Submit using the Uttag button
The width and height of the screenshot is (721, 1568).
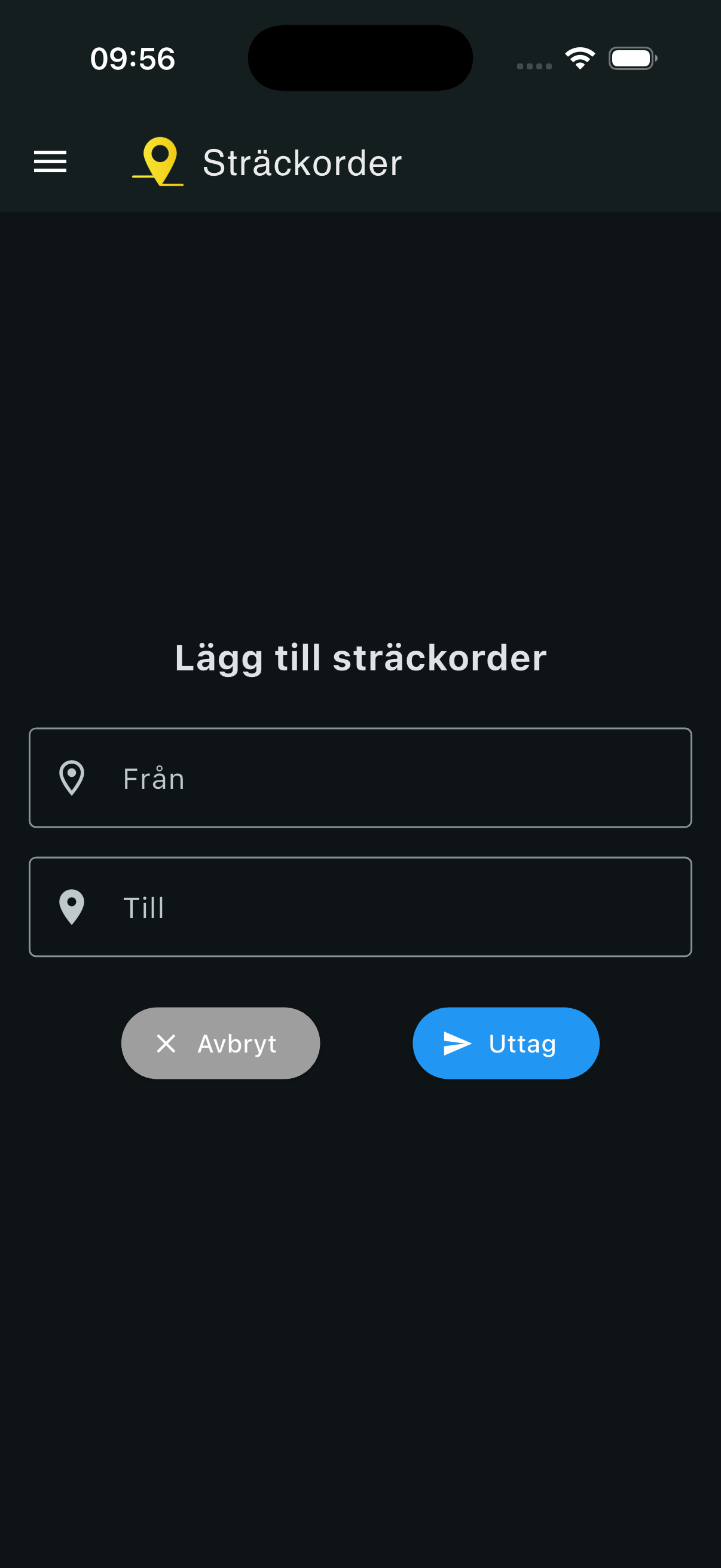506,1044
